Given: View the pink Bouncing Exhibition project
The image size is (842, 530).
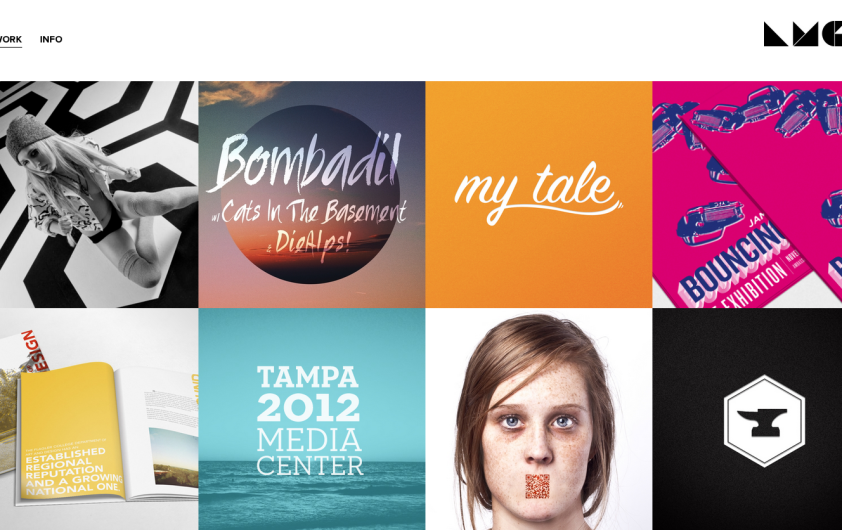Looking at the screenshot, I should pyautogui.click(x=747, y=194).
